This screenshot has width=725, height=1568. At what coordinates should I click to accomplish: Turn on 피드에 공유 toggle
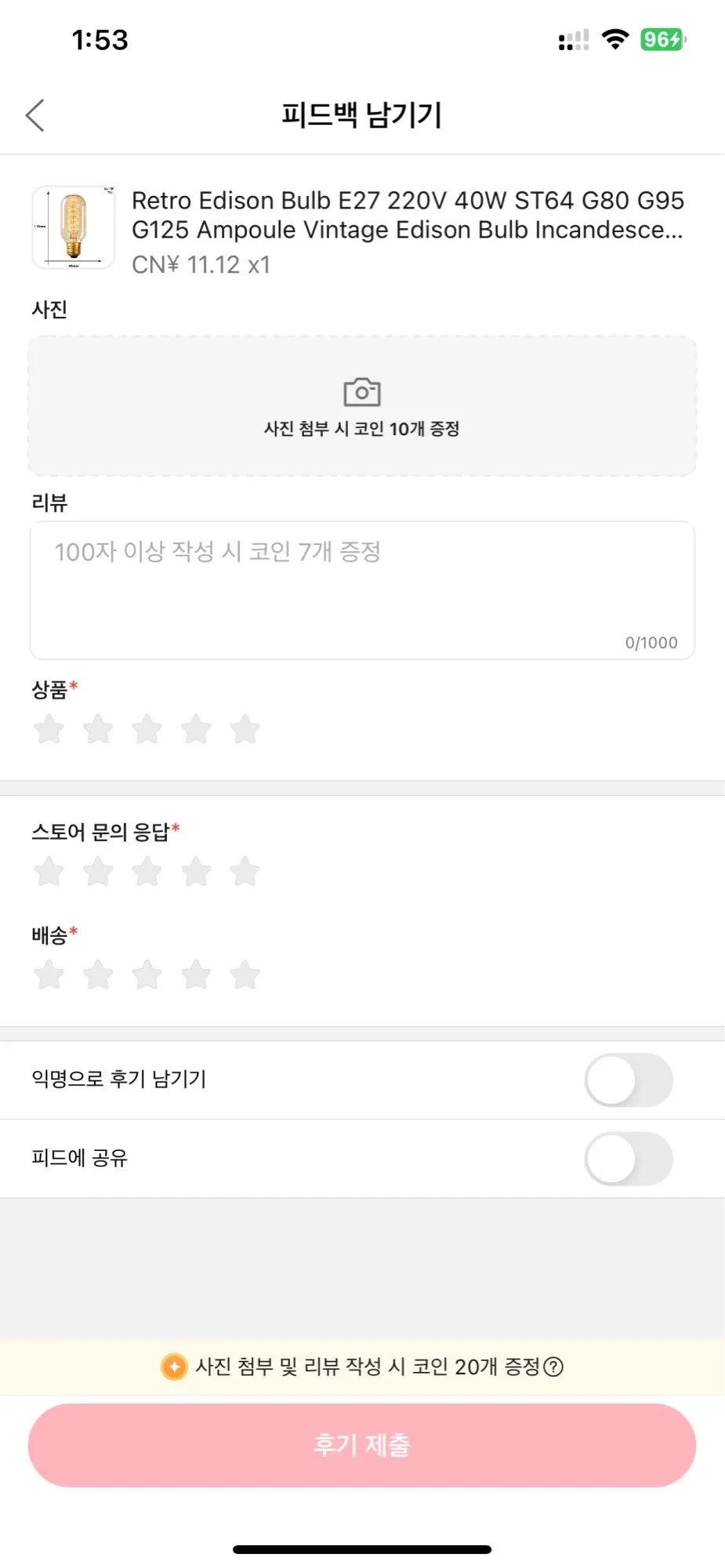pyautogui.click(x=628, y=1159)
